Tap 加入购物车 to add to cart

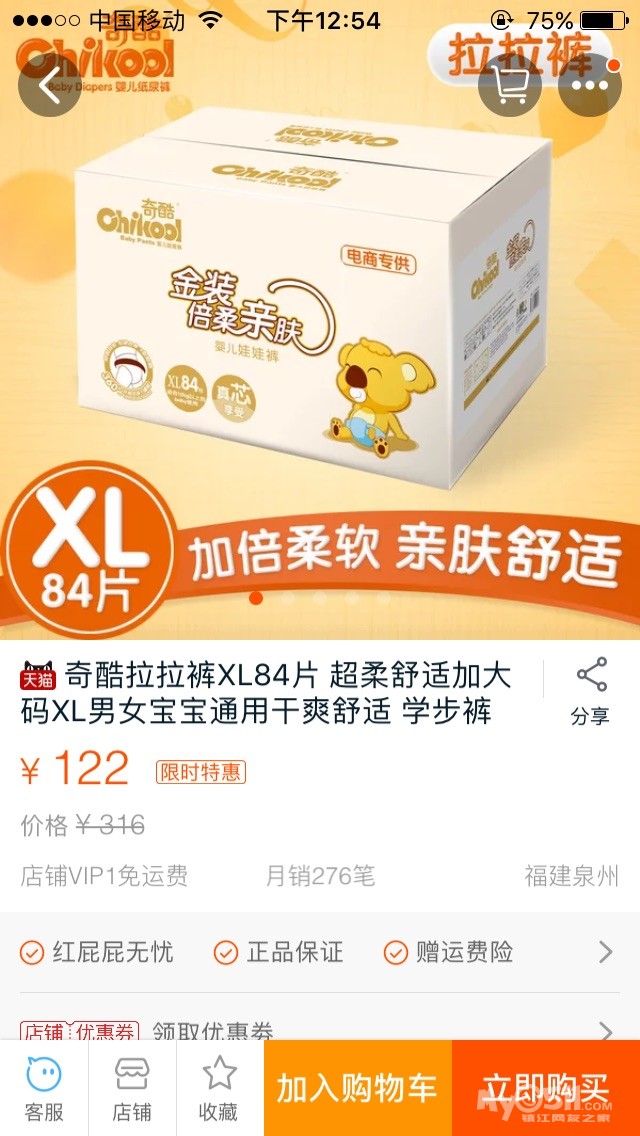357,1088
